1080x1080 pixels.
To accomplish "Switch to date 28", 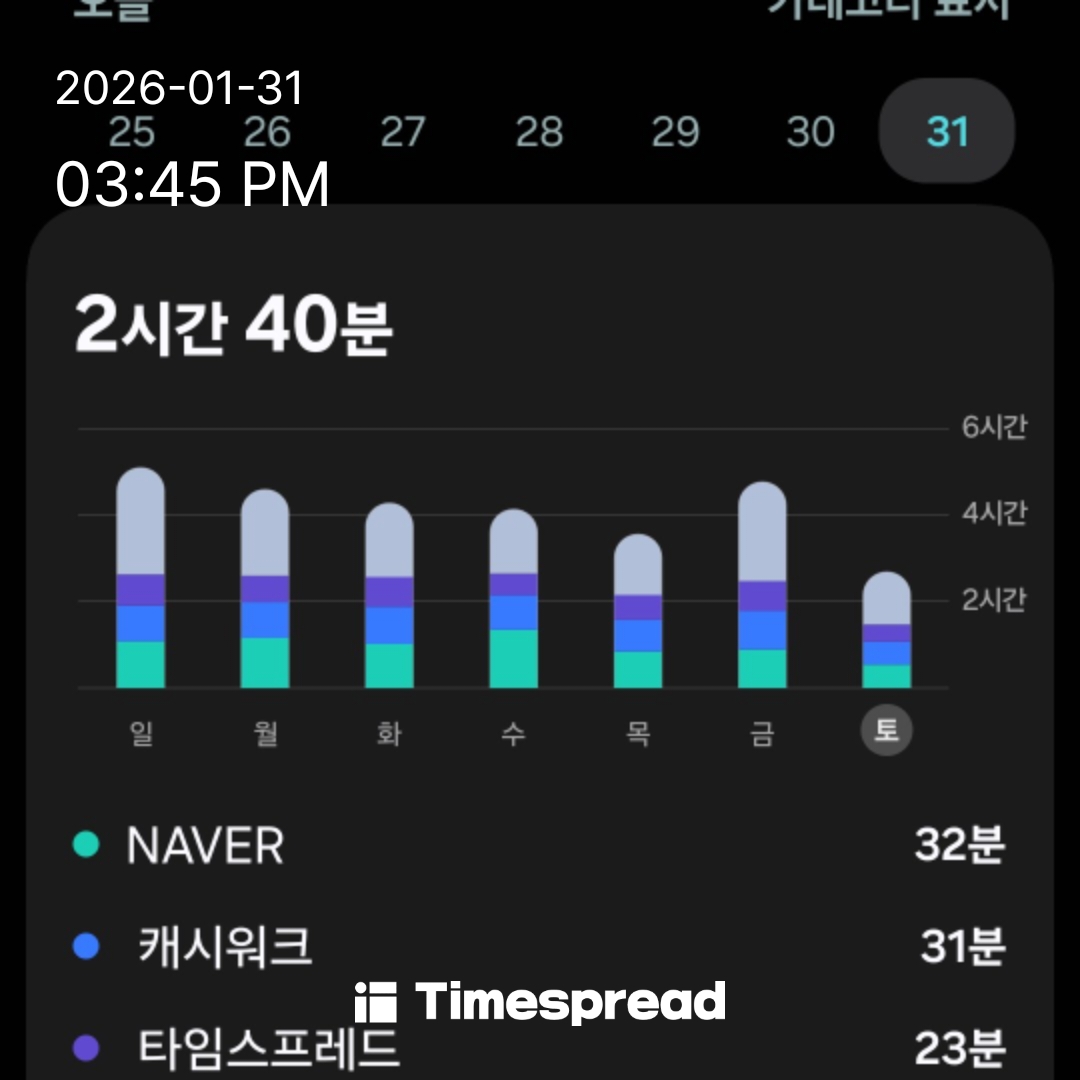I will click(539, 132).
